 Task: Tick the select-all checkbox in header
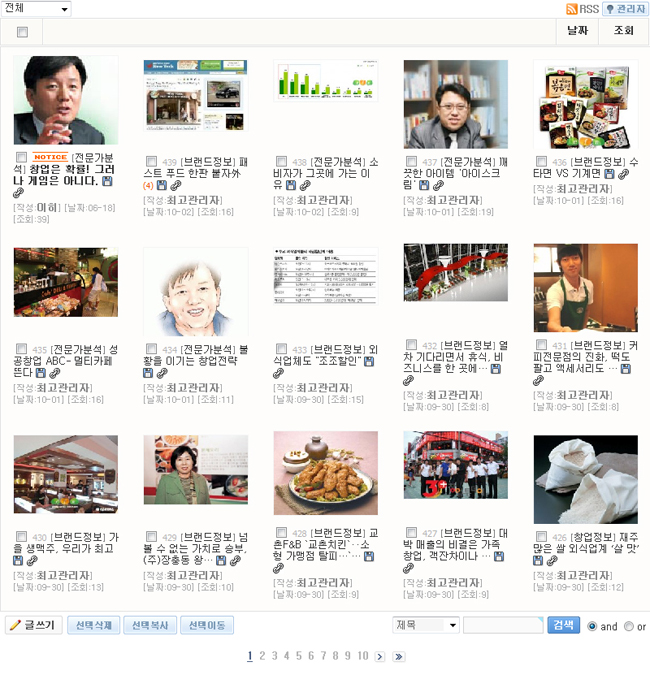22,32
